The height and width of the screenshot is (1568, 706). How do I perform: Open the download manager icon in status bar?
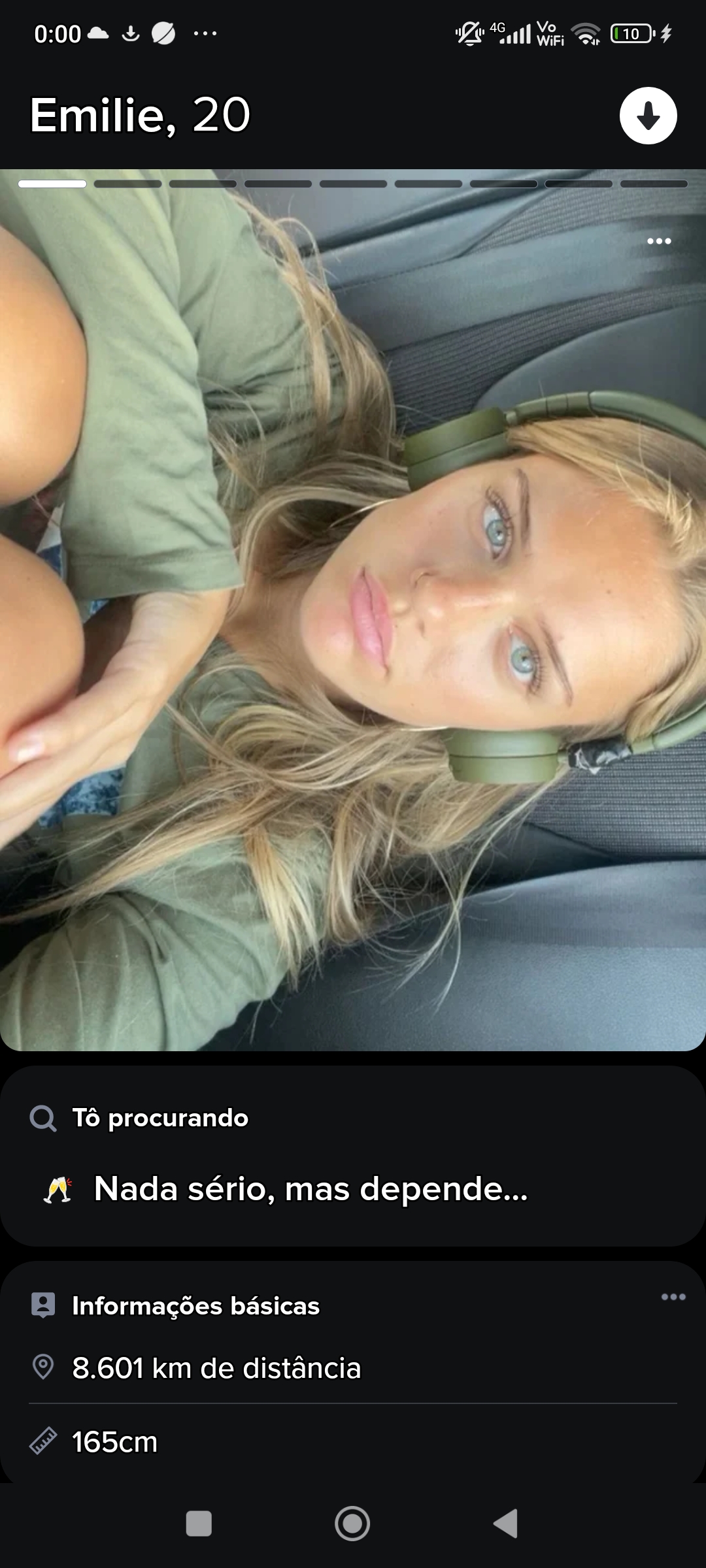(x=129, y=34)
